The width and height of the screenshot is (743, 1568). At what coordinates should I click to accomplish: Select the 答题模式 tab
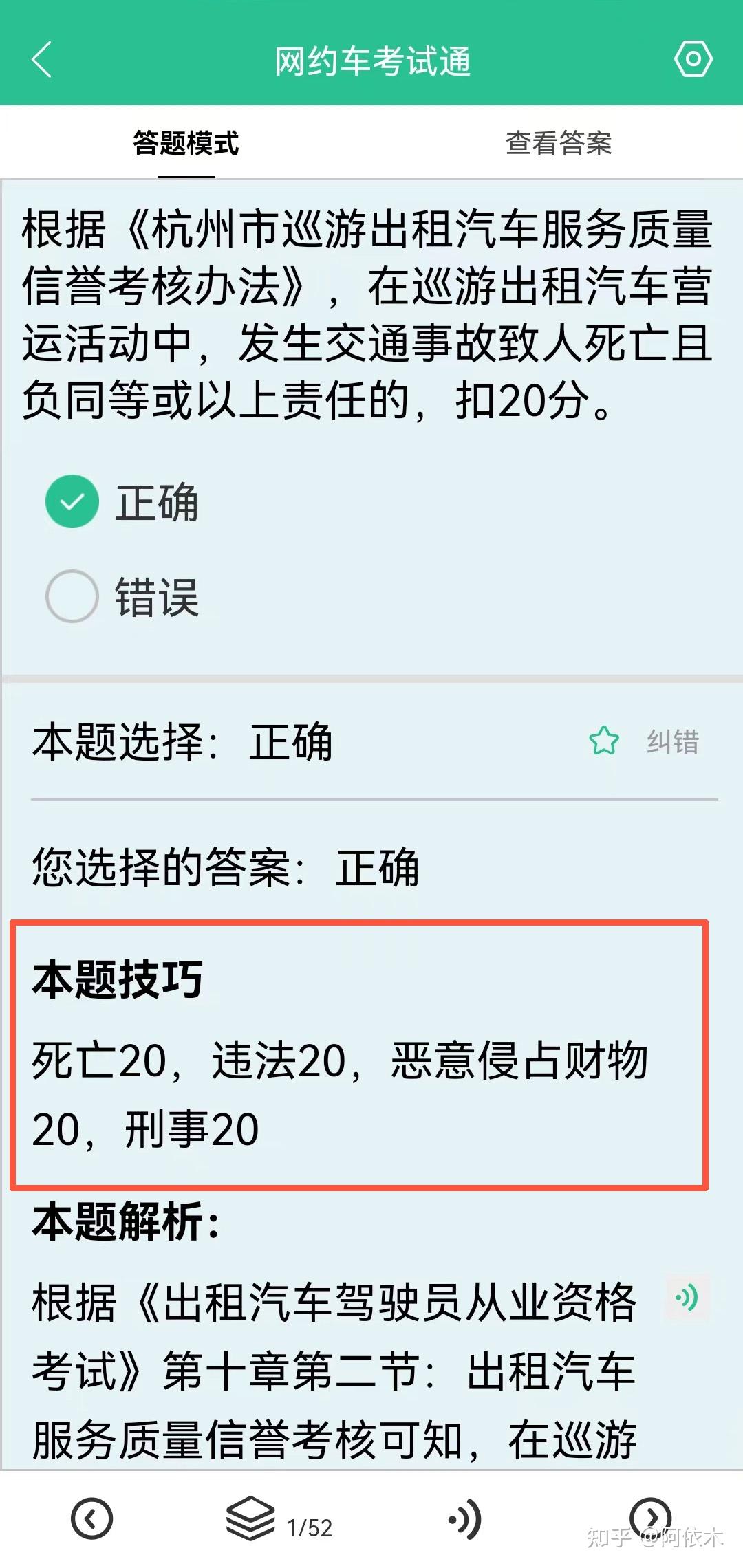click(x=186, y=143)
